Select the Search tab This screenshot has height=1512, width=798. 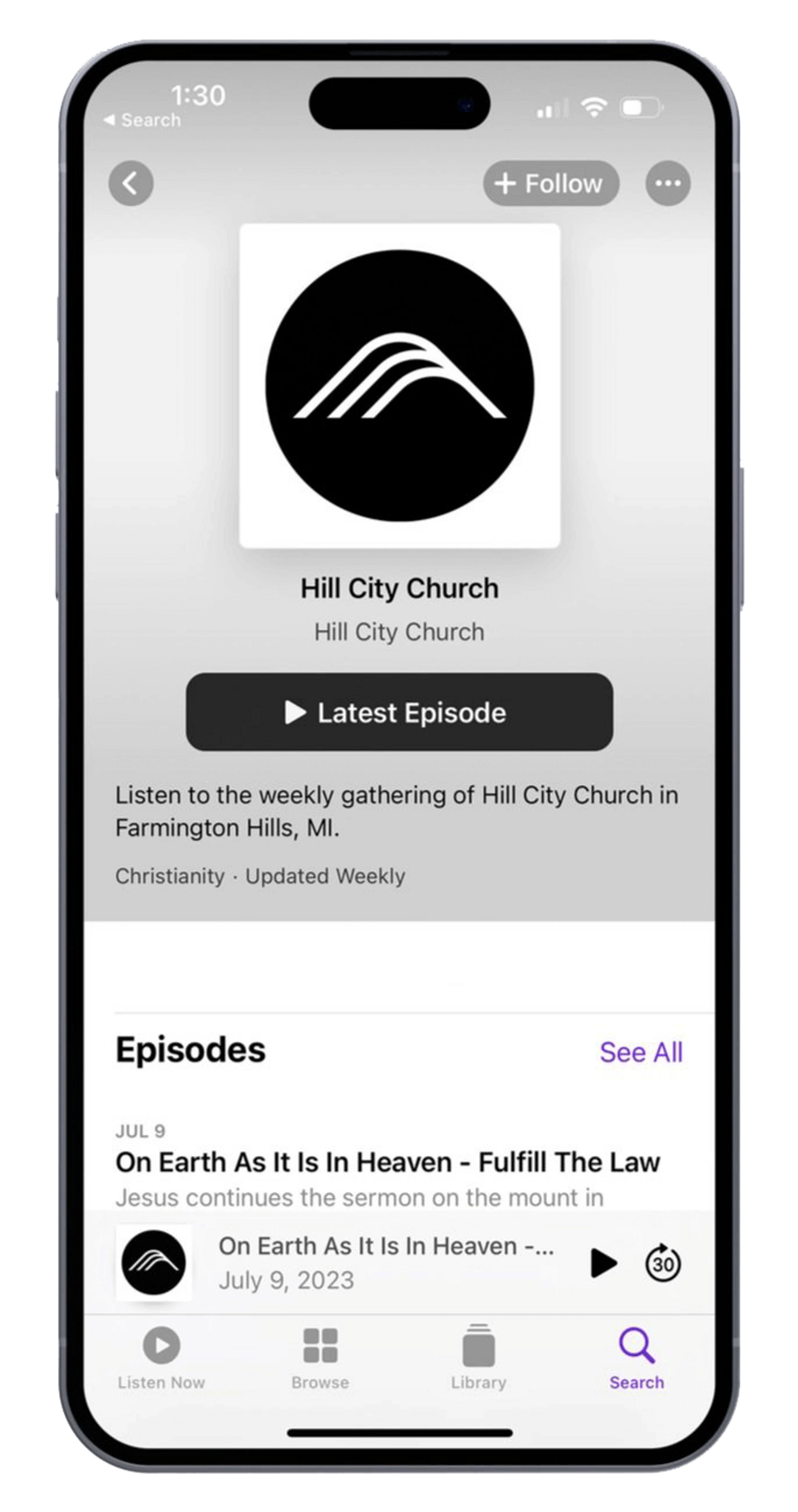coord(637,1358)
